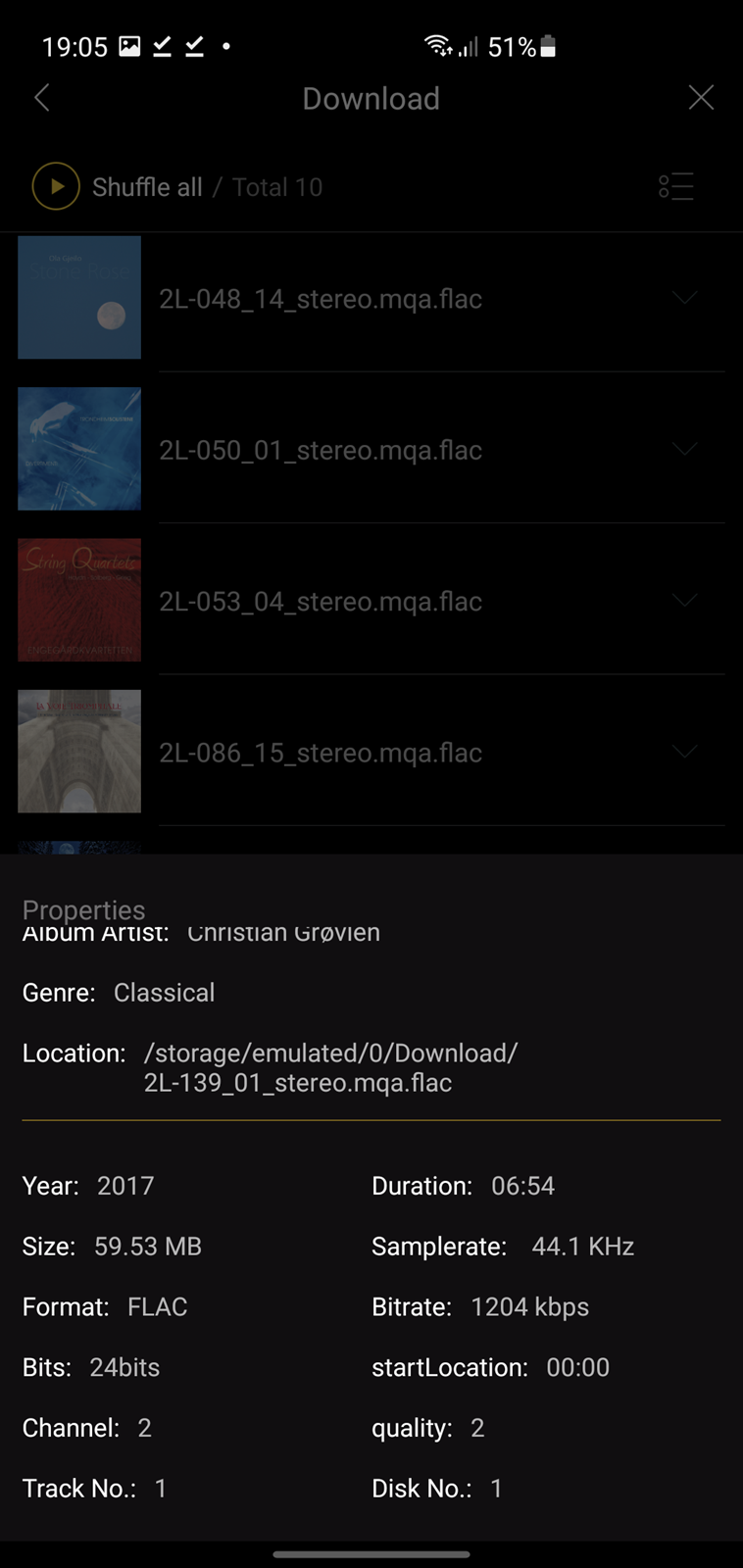Image resolution: width=743 pixels, height=1568 pixels.
Task: Open the list options icon beside Total 10
Action: (676, 186)
